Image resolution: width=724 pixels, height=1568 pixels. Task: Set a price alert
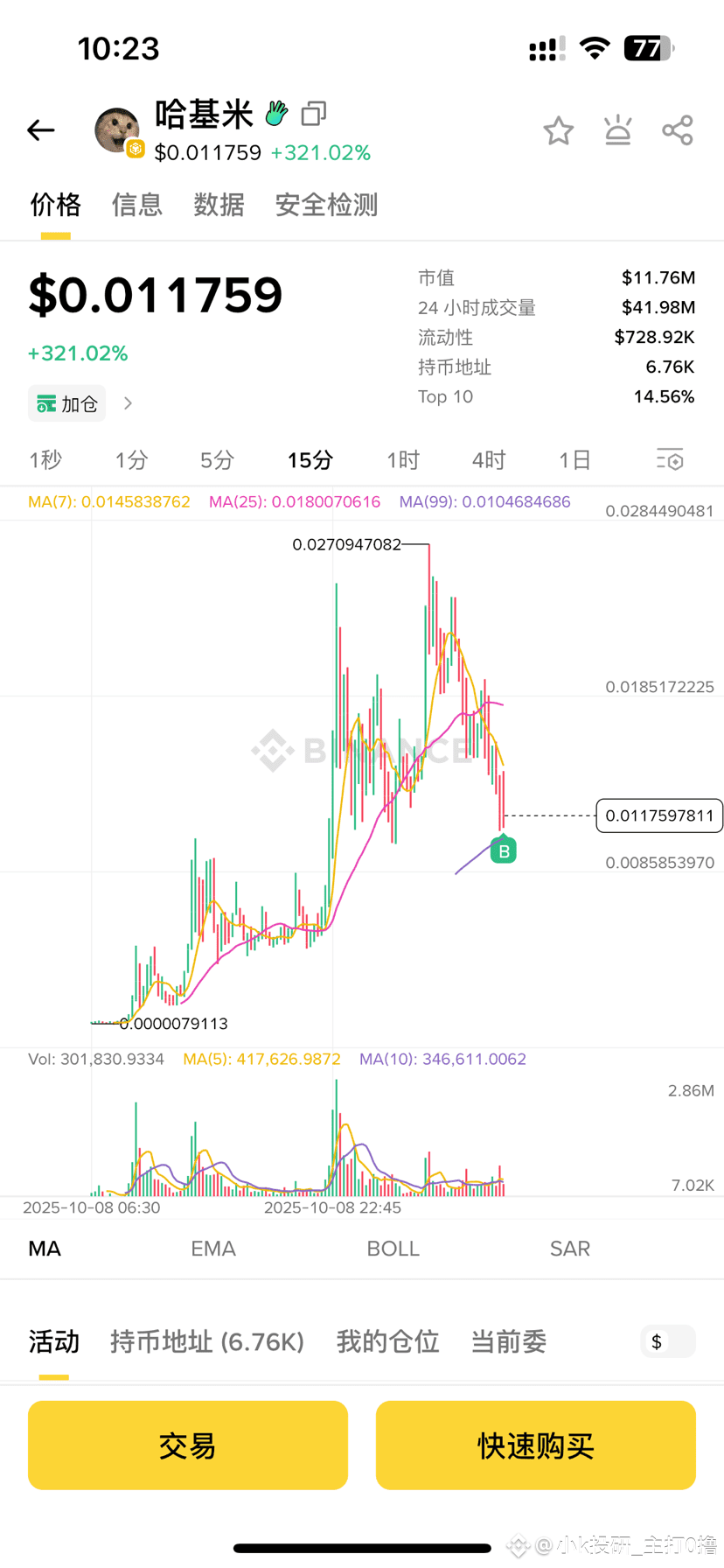tap(618, 131)
